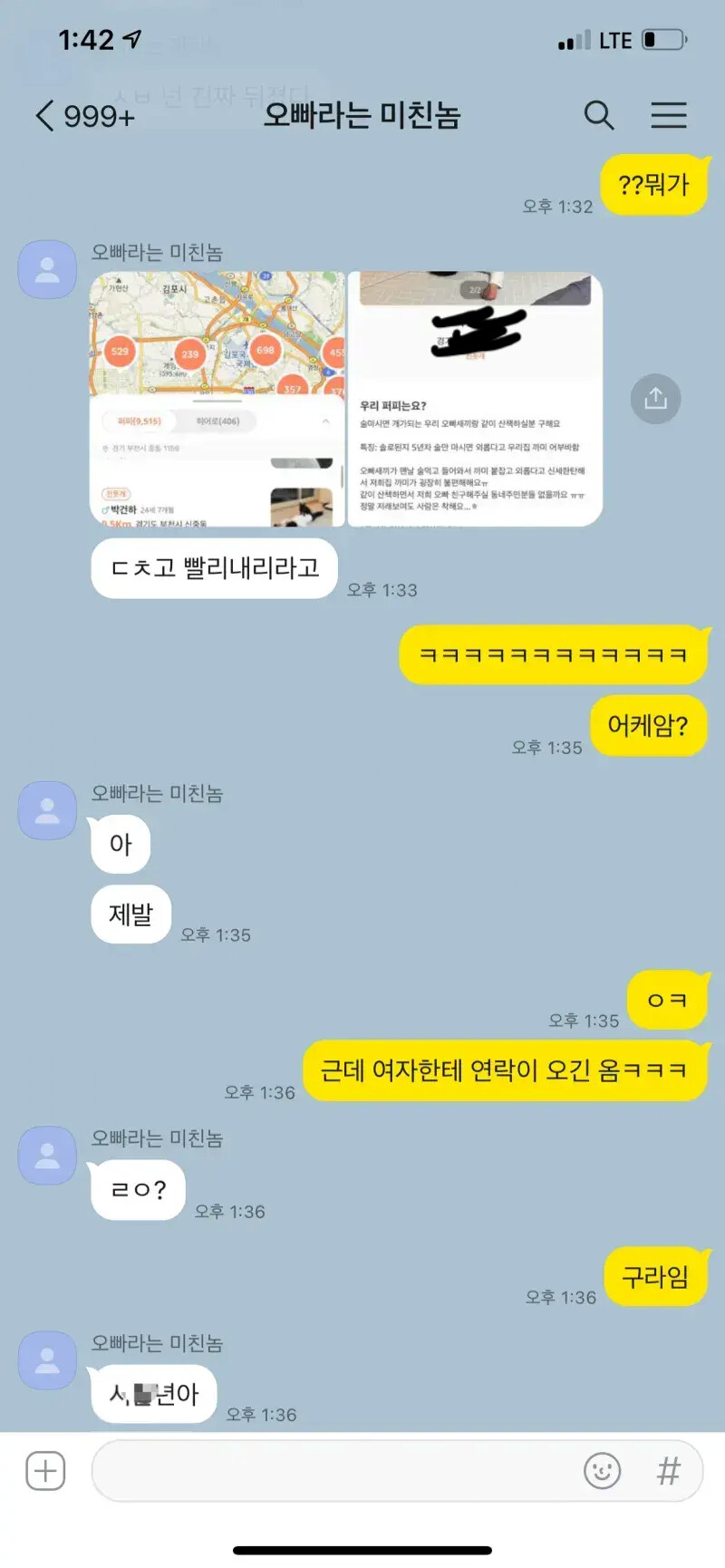Open the map screenshot photo
The image size is (725, 1568).
[x=217, y=399]
